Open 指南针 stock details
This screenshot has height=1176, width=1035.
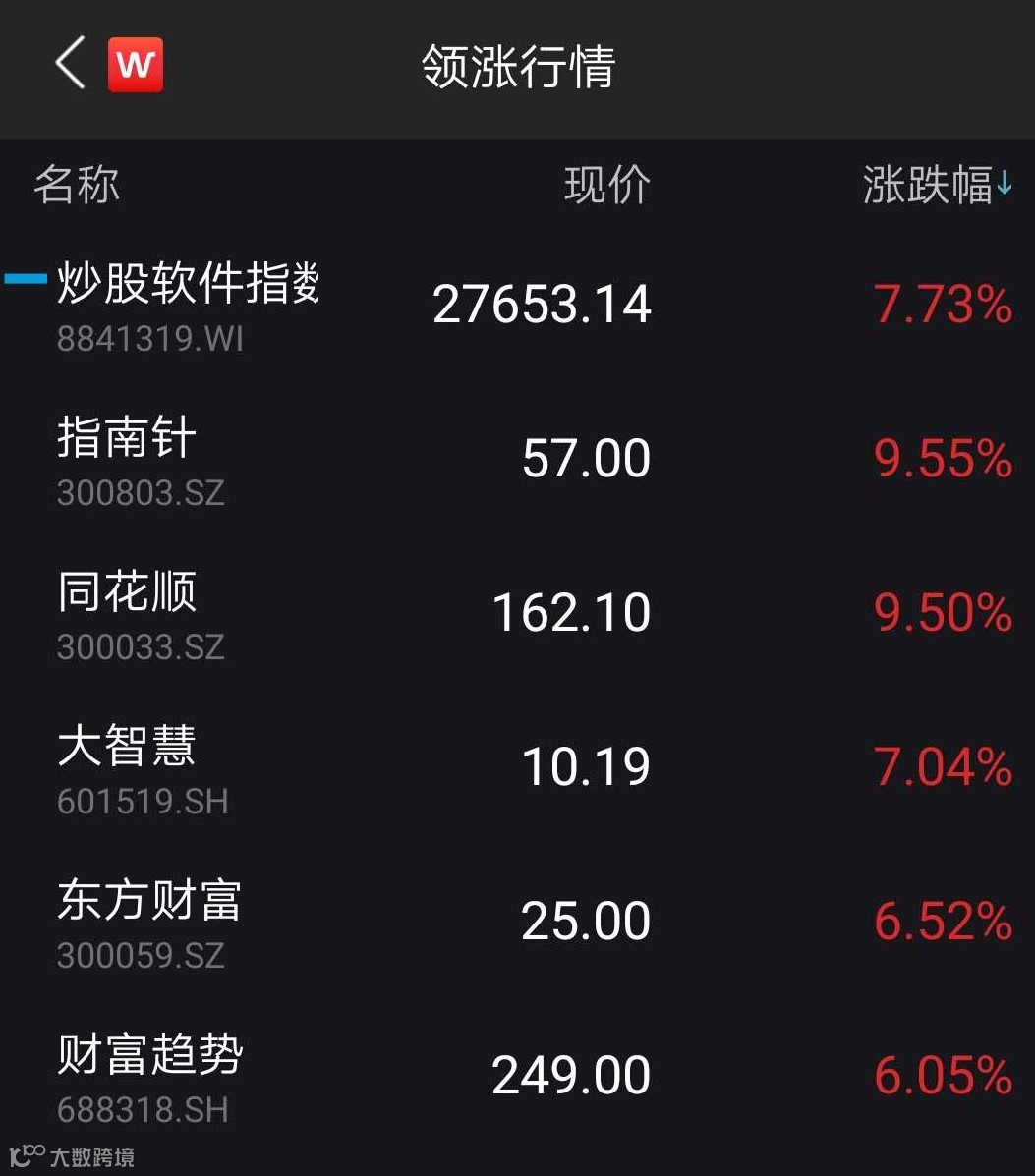click(518, 460)
